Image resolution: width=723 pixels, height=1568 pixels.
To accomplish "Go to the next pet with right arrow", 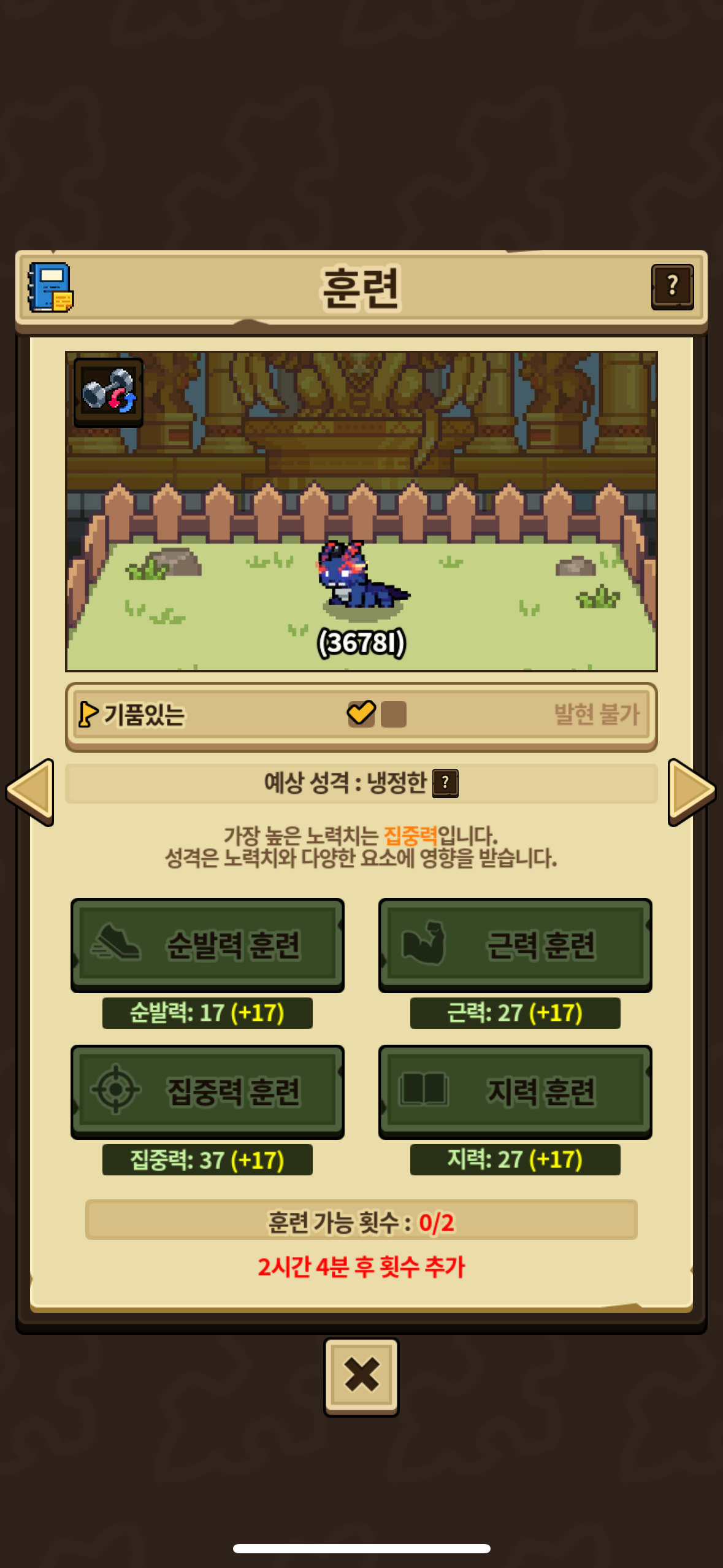I will (691, 791).
